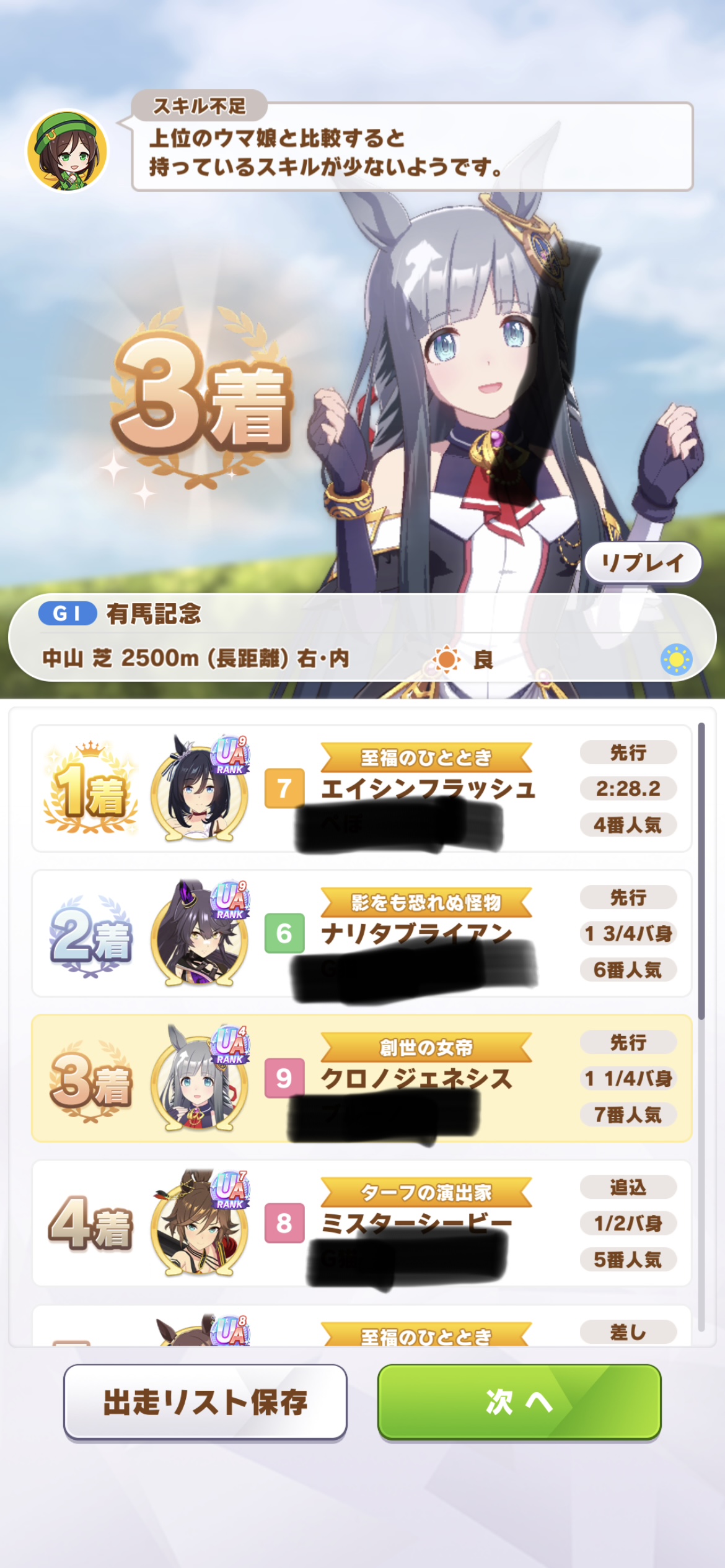The image size is (725, 1568).
Task: Save the entry list (出走リスト保存)
Action: tap(205, 1402)
